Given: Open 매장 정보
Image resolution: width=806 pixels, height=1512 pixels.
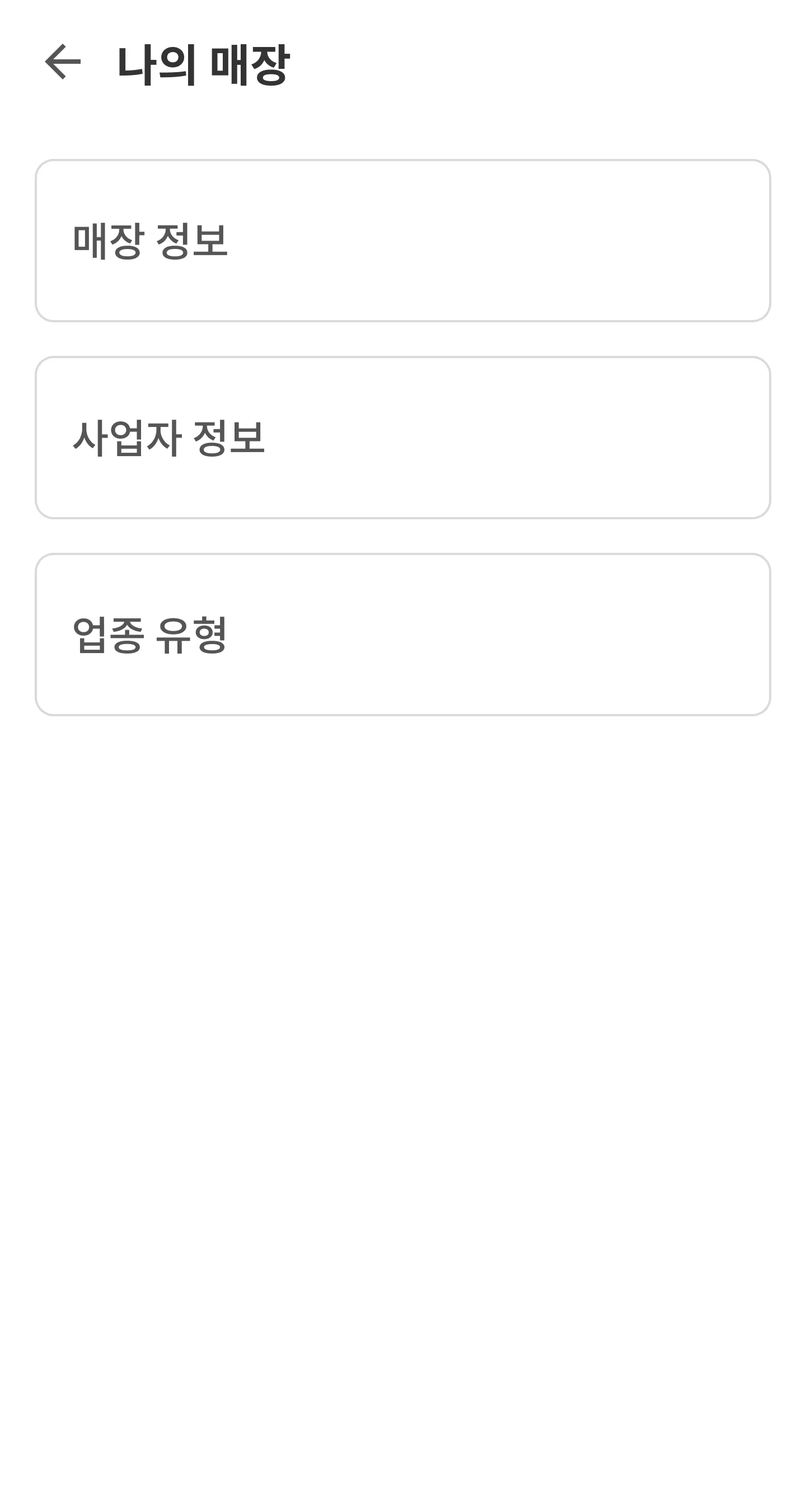Looking at the screenshot, I should tap(402, 241).
